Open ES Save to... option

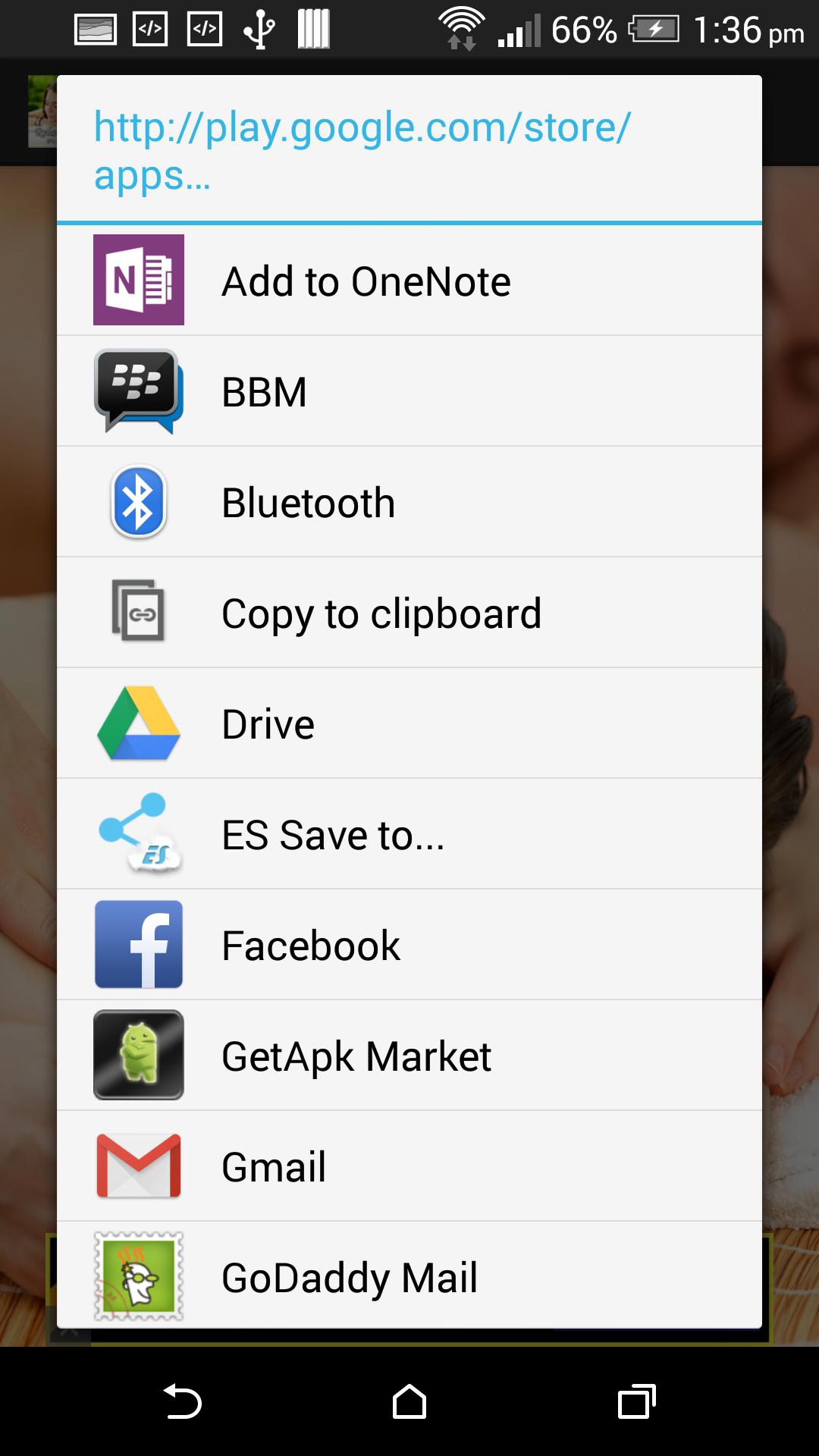409,834
